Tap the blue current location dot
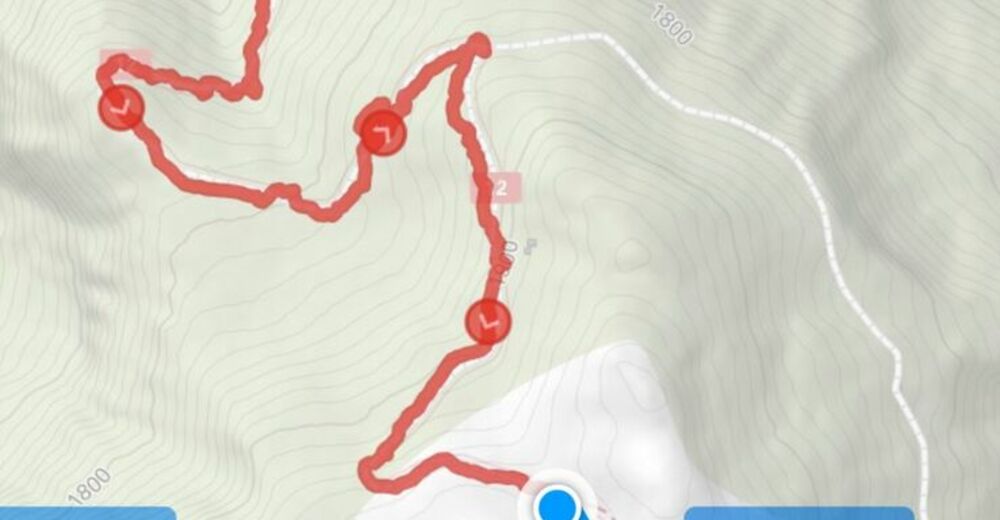This screenshot has height=520, width=1000. click(x=556, y=504)
